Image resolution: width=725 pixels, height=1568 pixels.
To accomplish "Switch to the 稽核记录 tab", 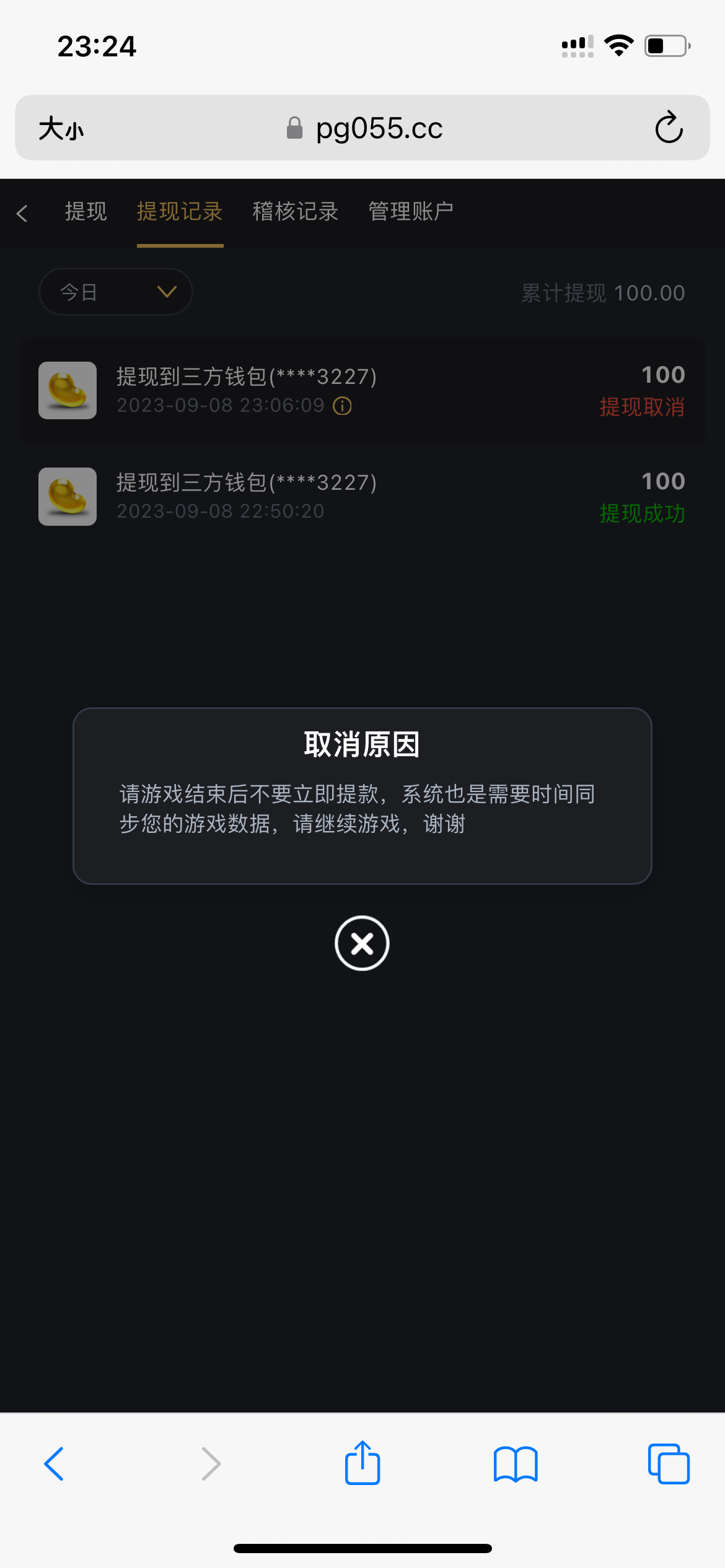I will pyautogui.click(x=296, y=212).
